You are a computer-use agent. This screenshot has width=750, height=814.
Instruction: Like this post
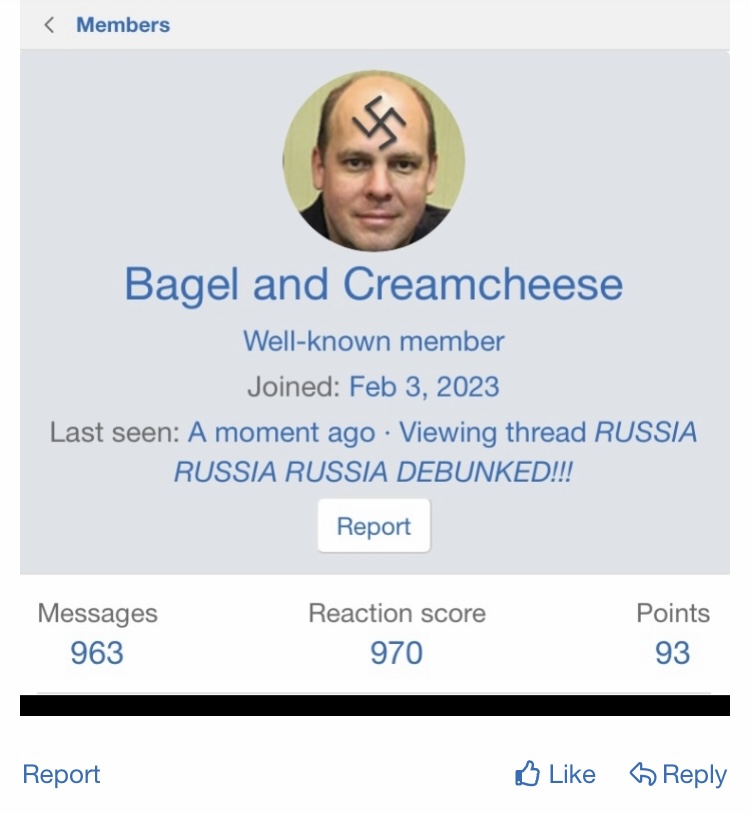click(555, 774)
